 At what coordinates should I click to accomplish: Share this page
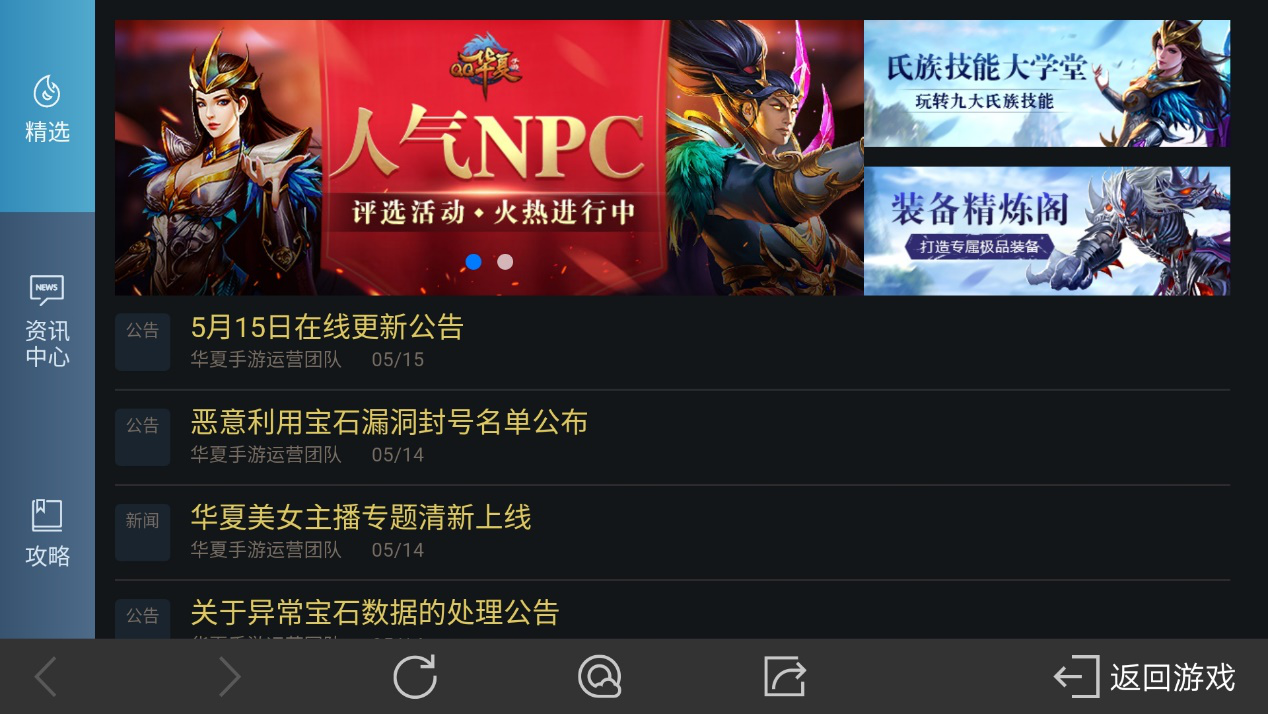pos(785,677)
